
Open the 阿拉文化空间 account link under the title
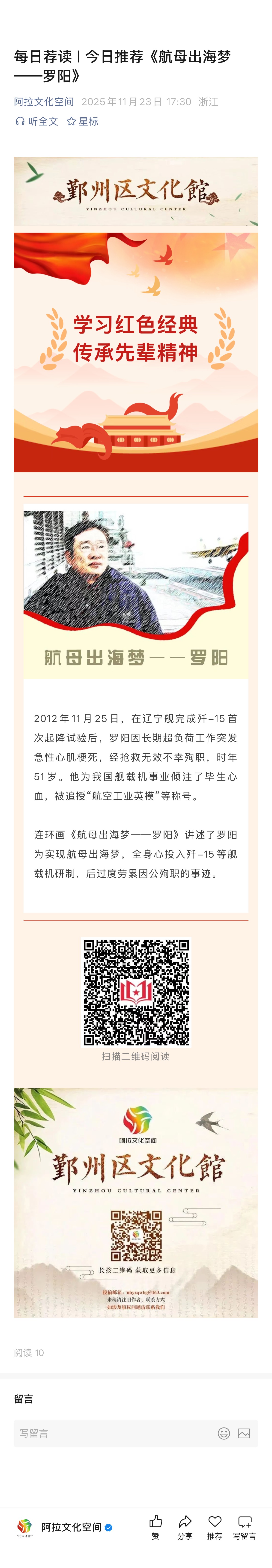click(44, 102)
